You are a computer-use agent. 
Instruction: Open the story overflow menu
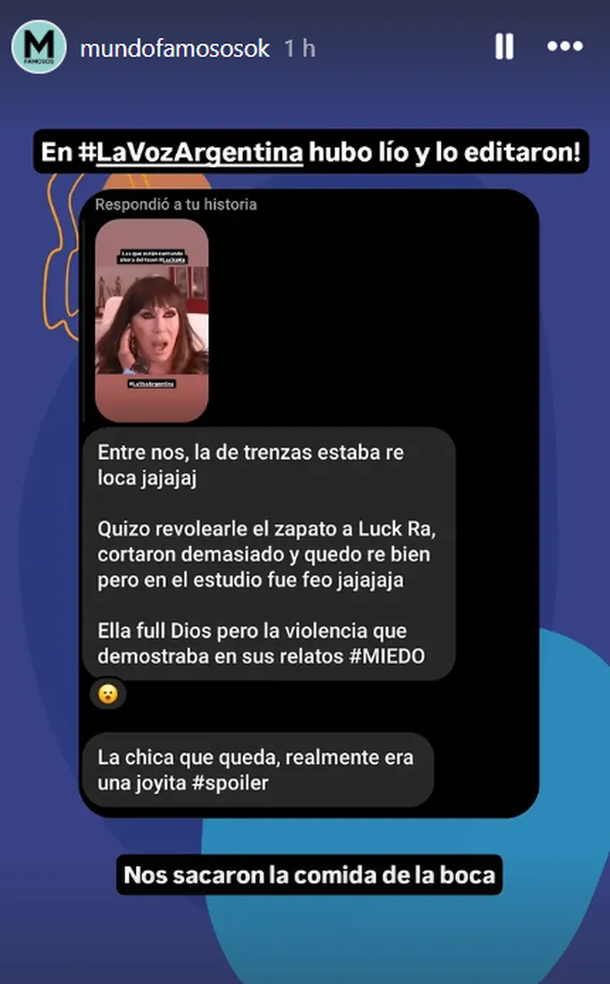565,47
